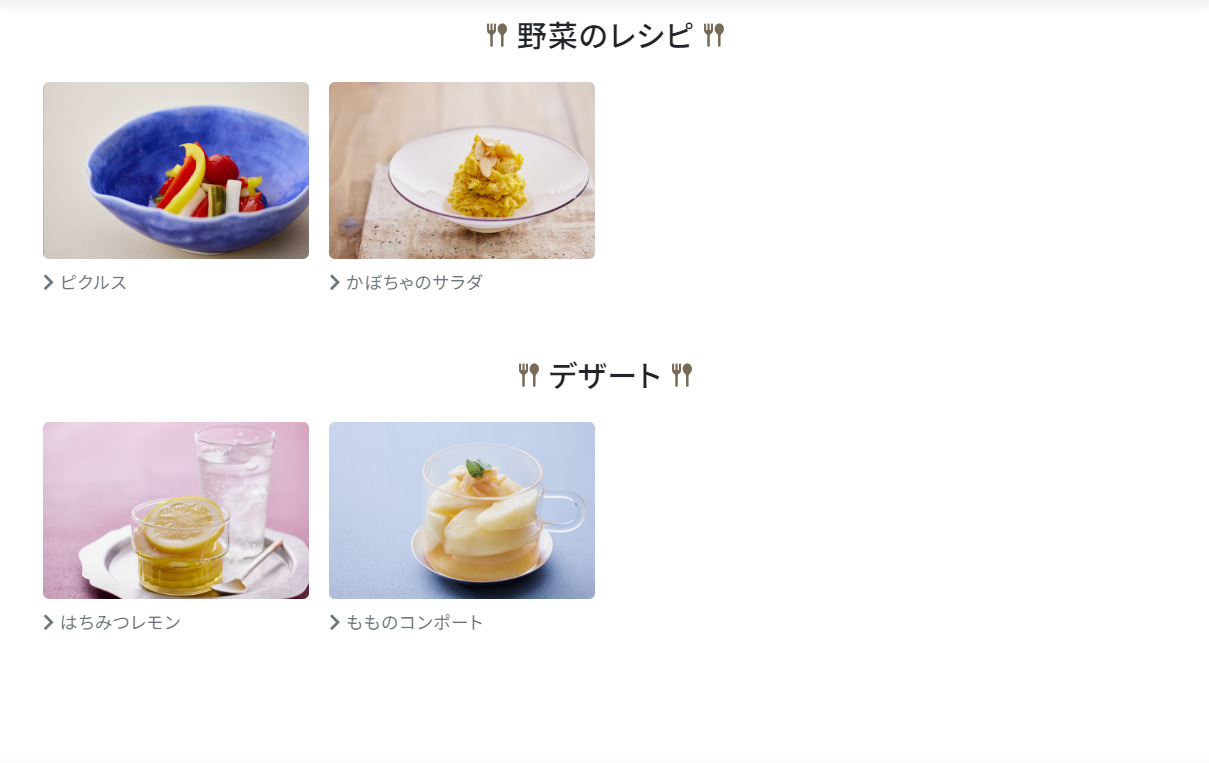This screenshot has width=1209, height=763.
Task: Open the もものコンポート recipe photo
Action: pyautogui.click(x=462, y=510)
